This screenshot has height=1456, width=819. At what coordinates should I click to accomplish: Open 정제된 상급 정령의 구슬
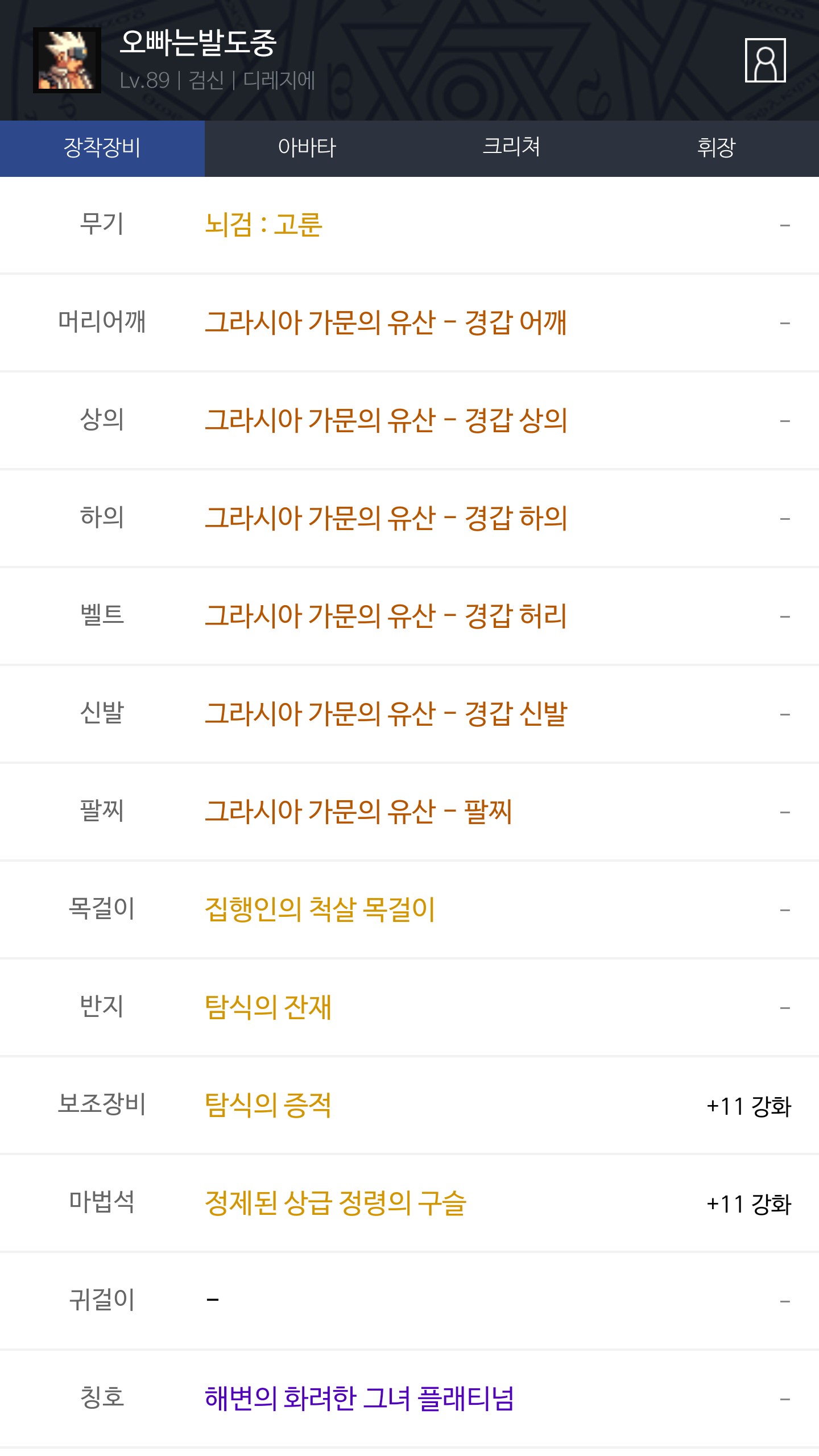[x=336, y=1203]
